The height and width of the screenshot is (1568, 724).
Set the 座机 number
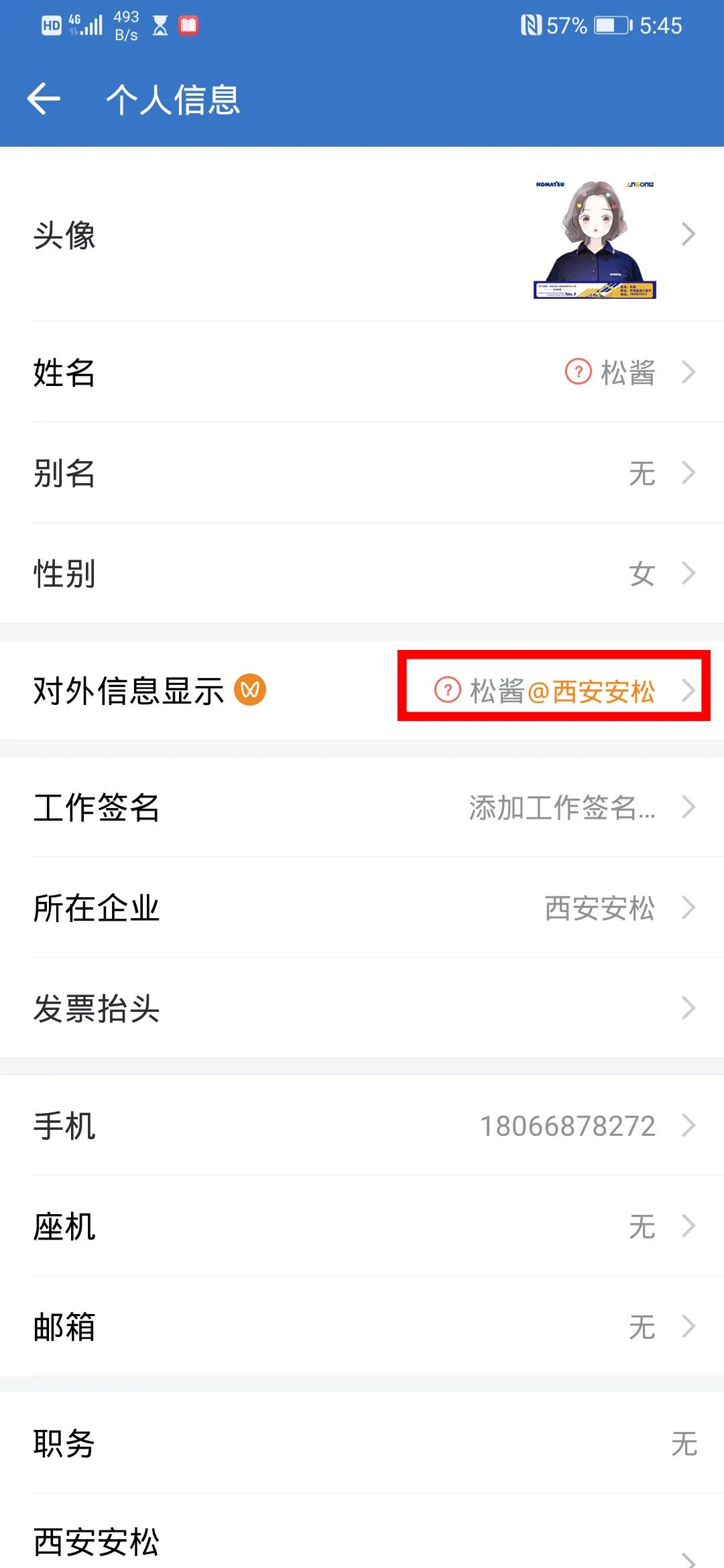coord(362,1226)
